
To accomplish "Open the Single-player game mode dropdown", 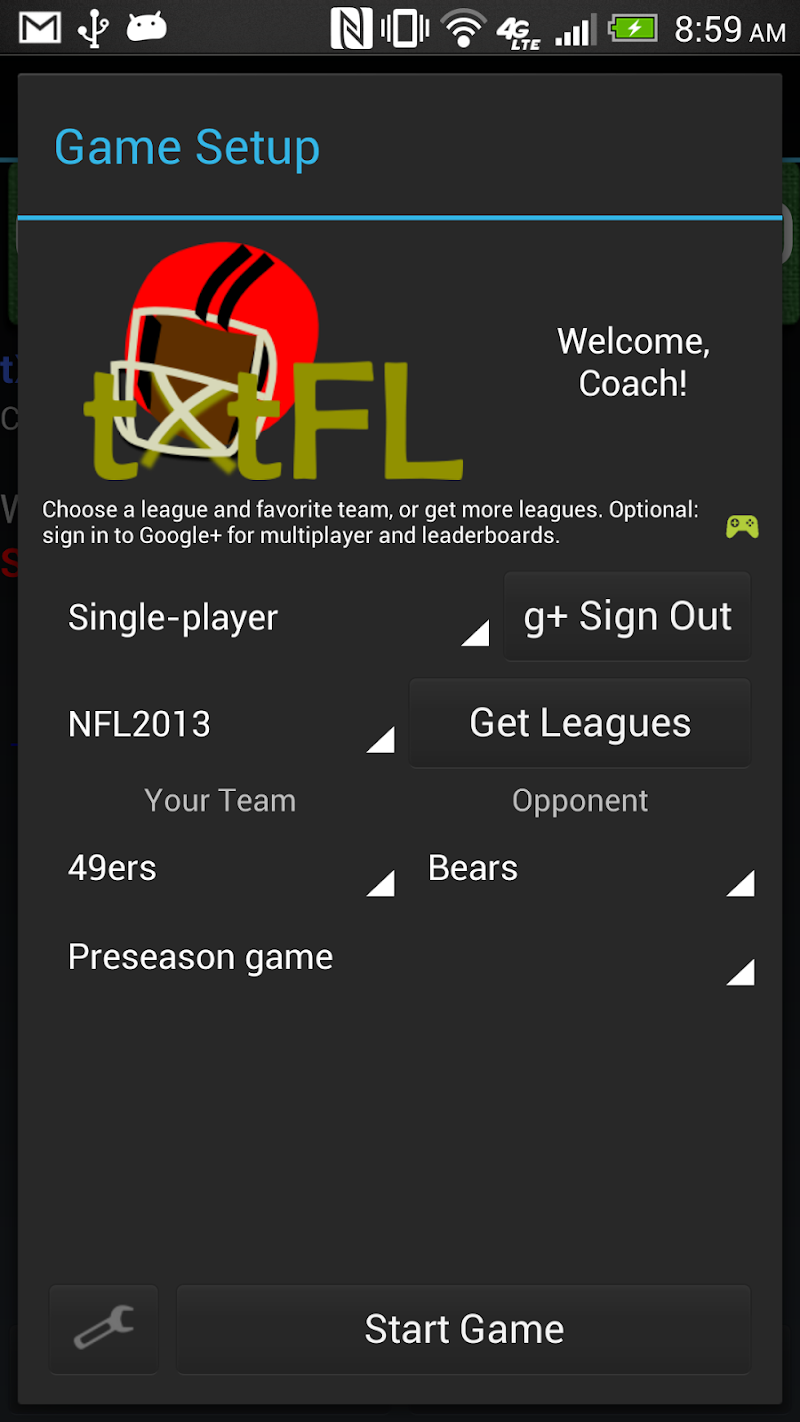I will pos(275,618).
